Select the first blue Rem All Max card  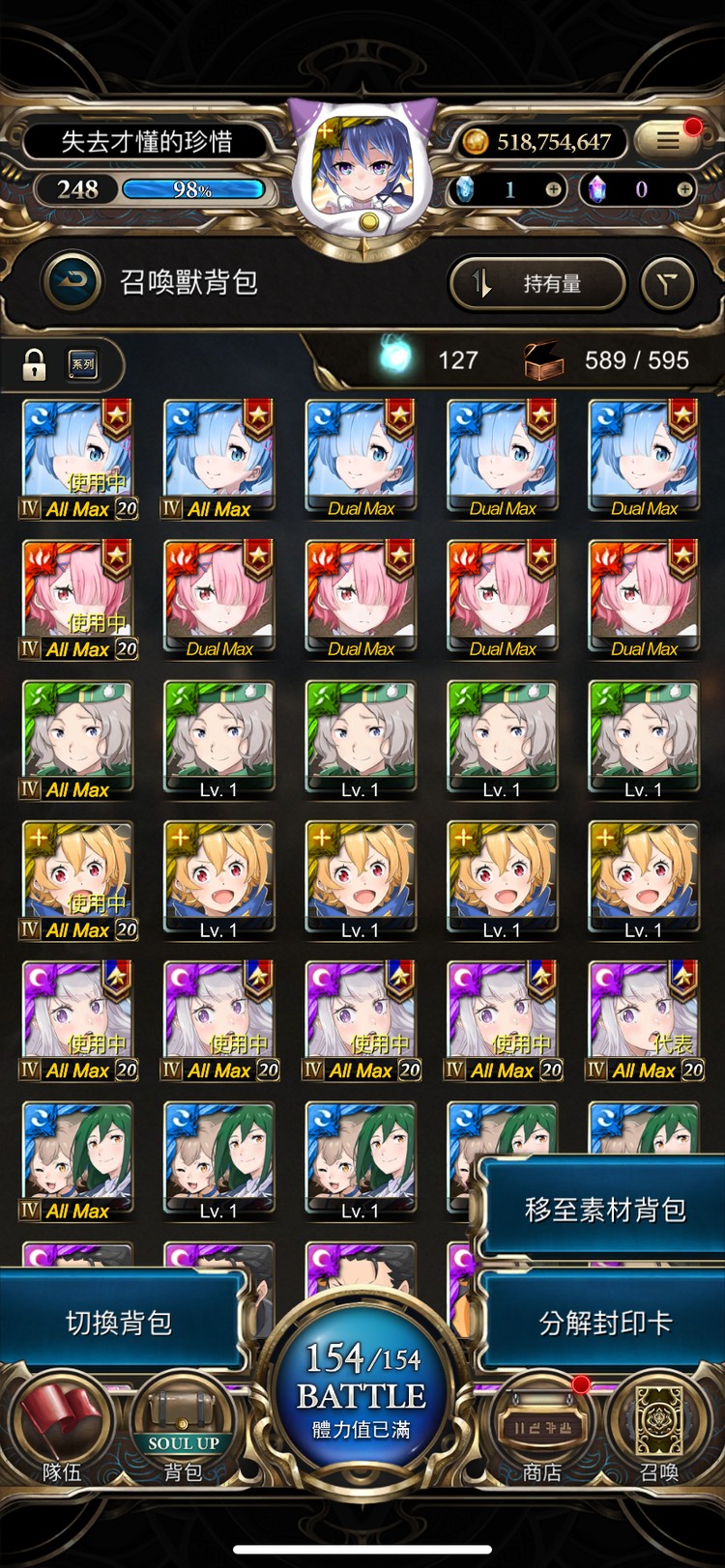(x=78, y=458)
